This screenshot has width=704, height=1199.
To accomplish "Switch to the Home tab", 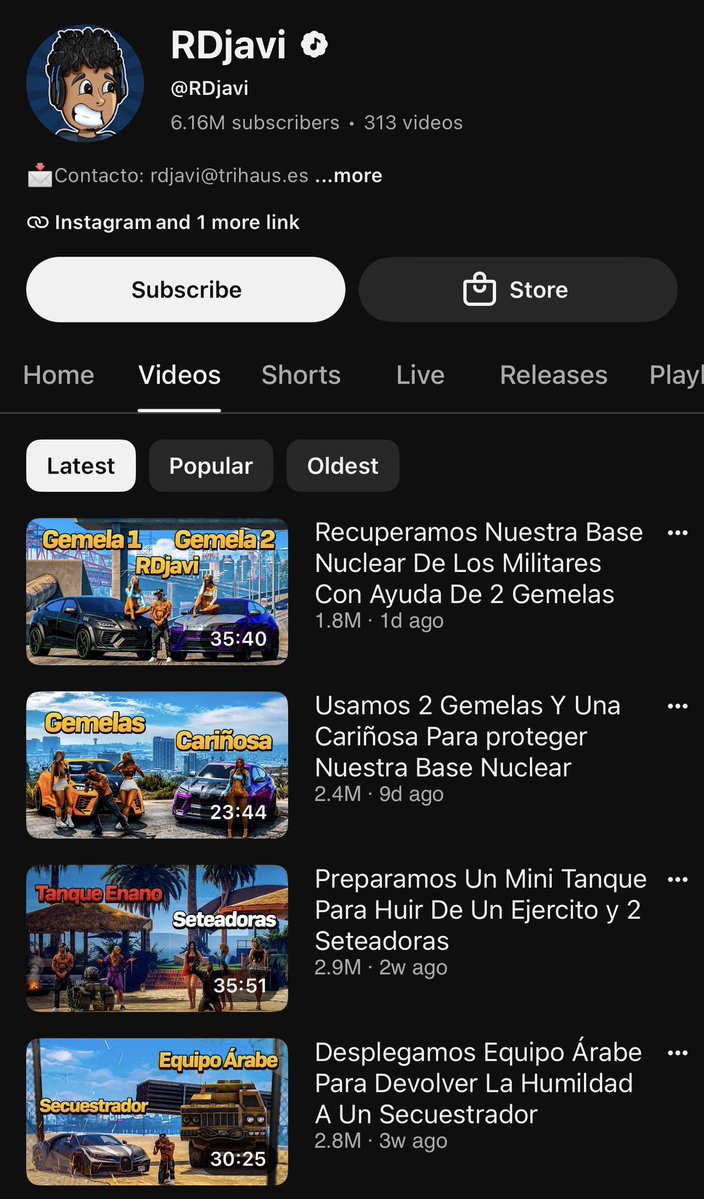I will click(59, 375).
